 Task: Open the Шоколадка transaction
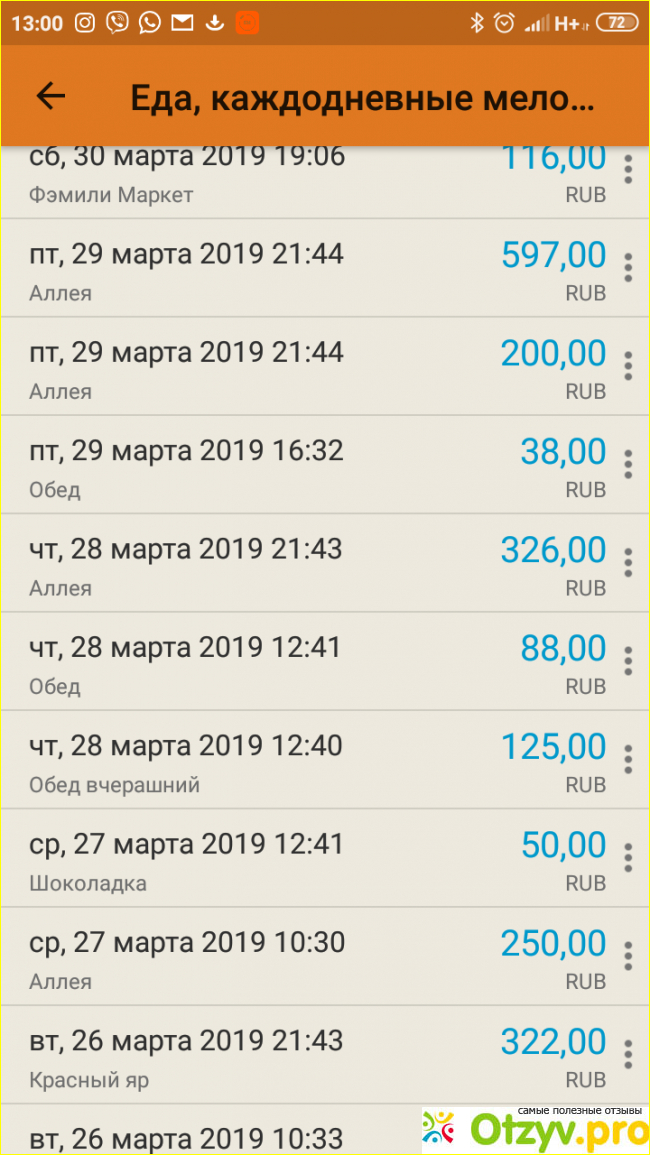click(300, 858)
